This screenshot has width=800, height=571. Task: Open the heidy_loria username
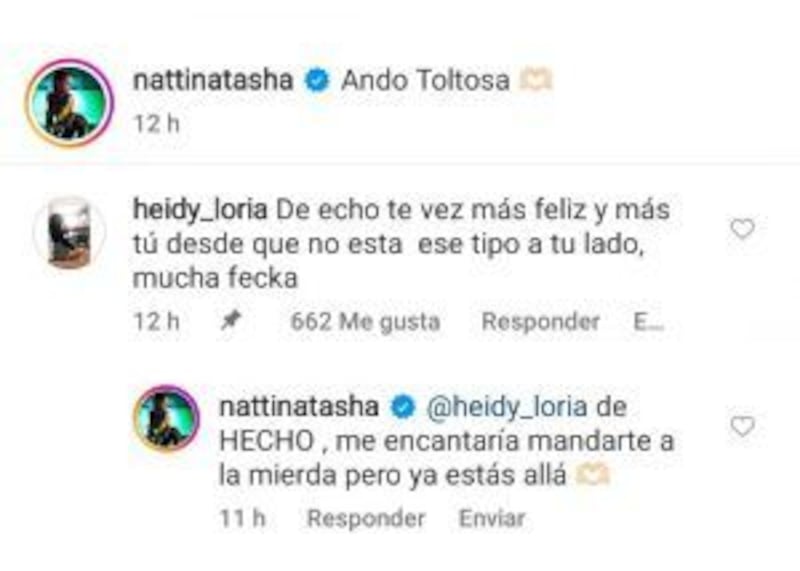click(200, 210)
